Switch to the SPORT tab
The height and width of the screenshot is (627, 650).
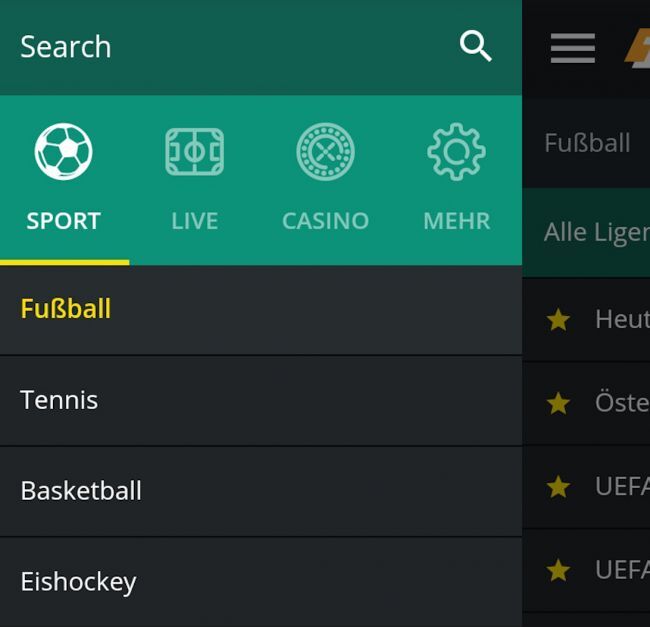tap(64, 180)
